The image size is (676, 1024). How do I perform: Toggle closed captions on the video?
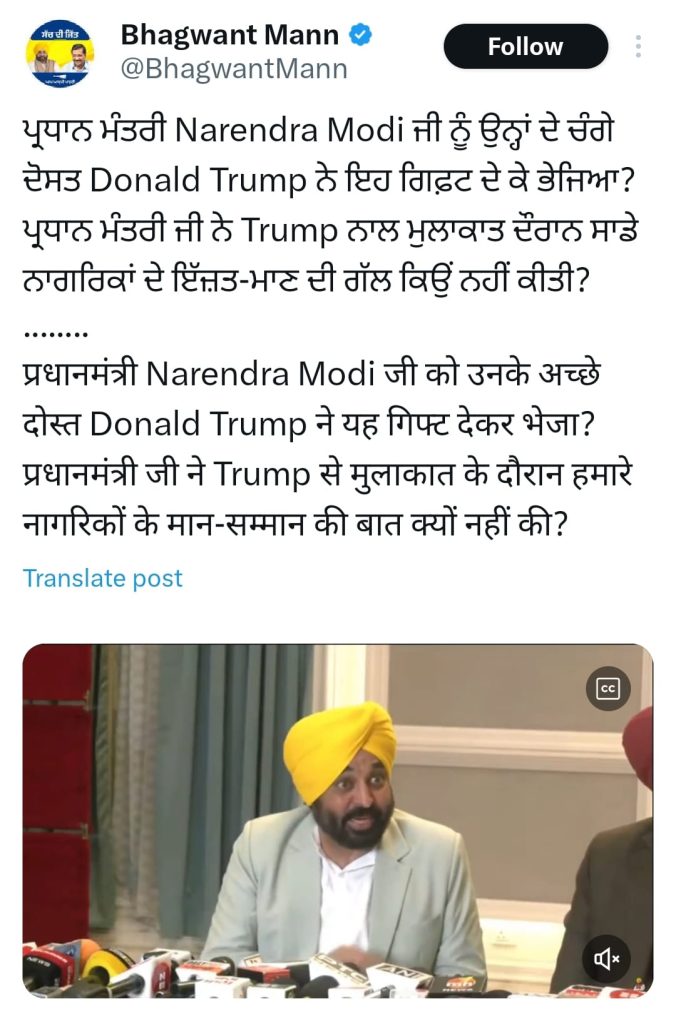608,689
